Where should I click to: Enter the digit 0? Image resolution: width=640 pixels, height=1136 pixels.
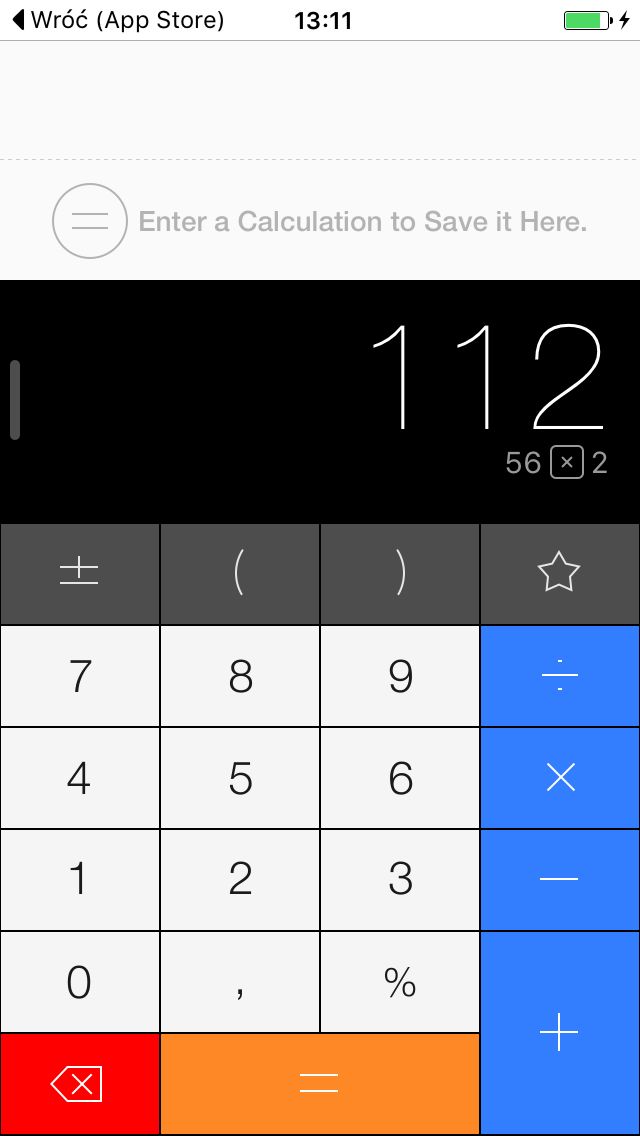coord(80,982)
